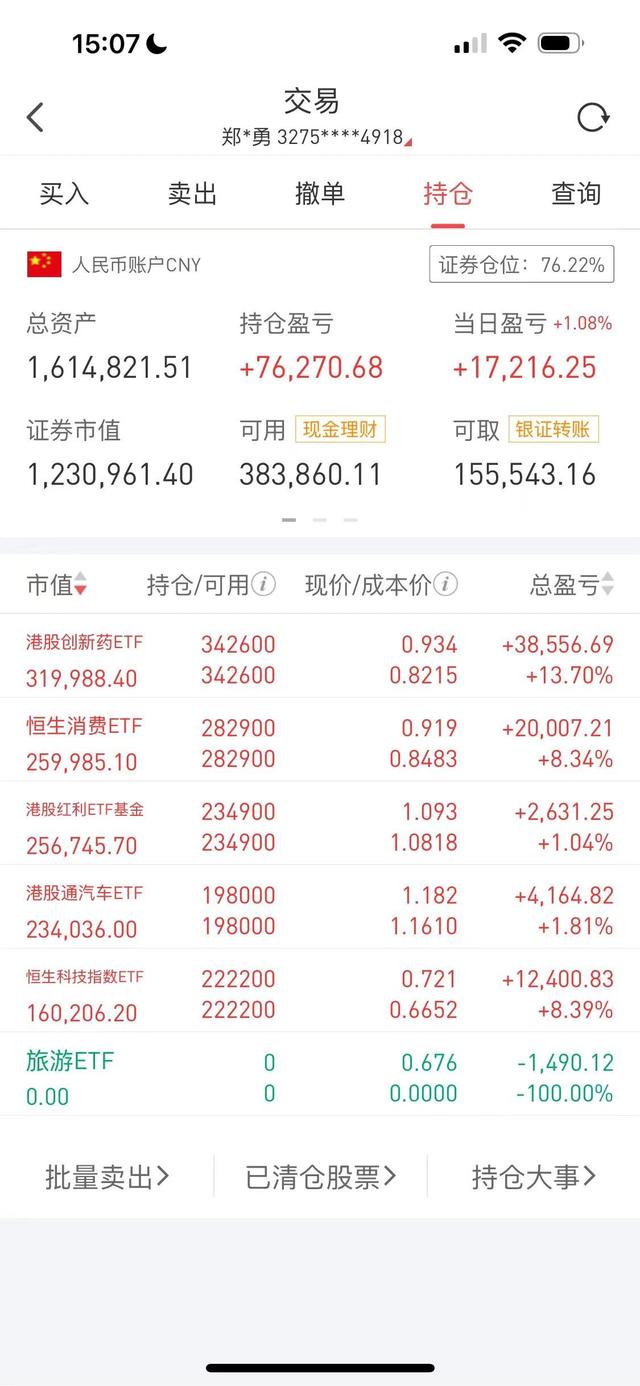
Task: View 已清仓股票 list
Action: coord(320,1177)
